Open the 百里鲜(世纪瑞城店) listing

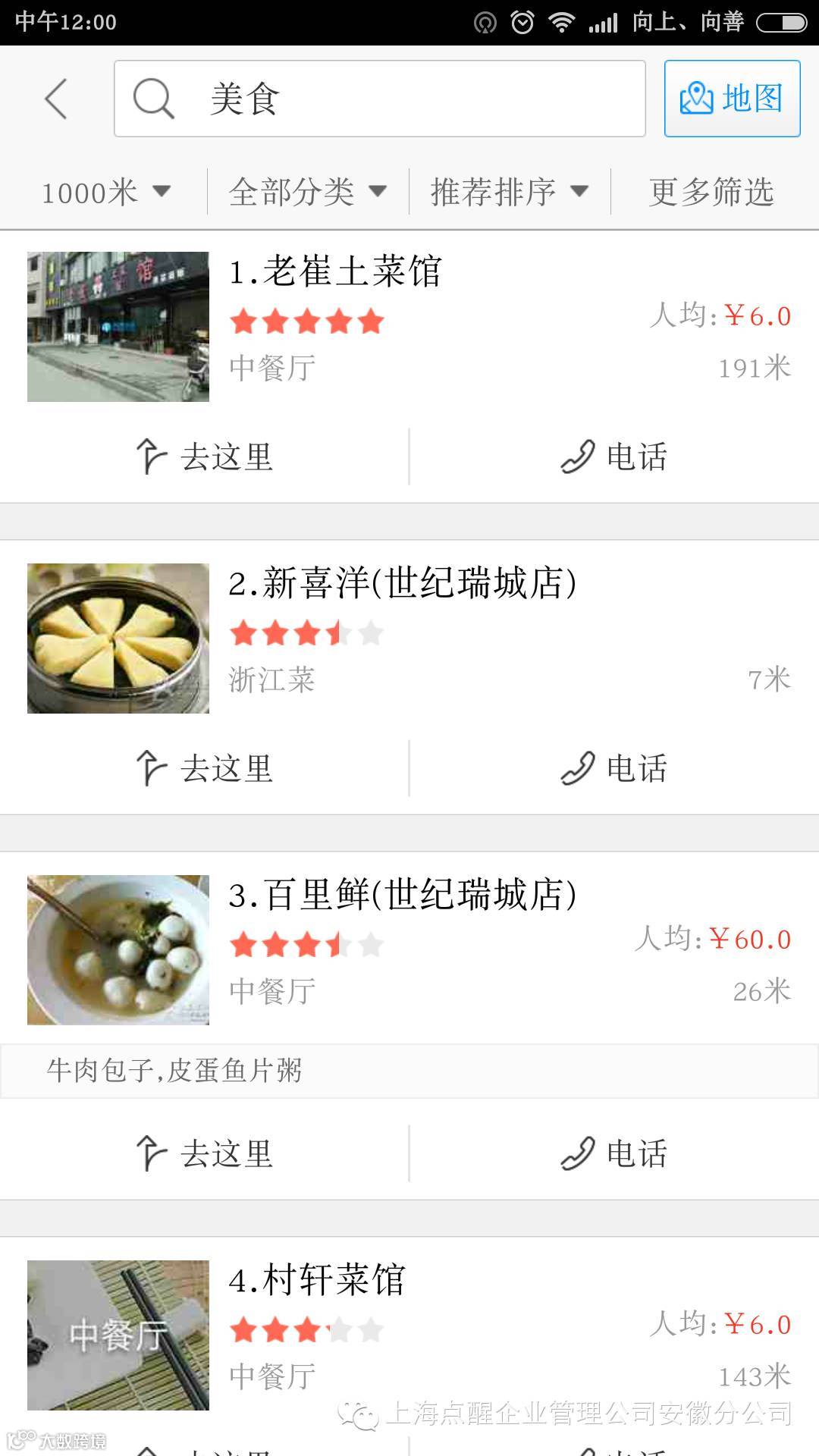coord(409,948)
